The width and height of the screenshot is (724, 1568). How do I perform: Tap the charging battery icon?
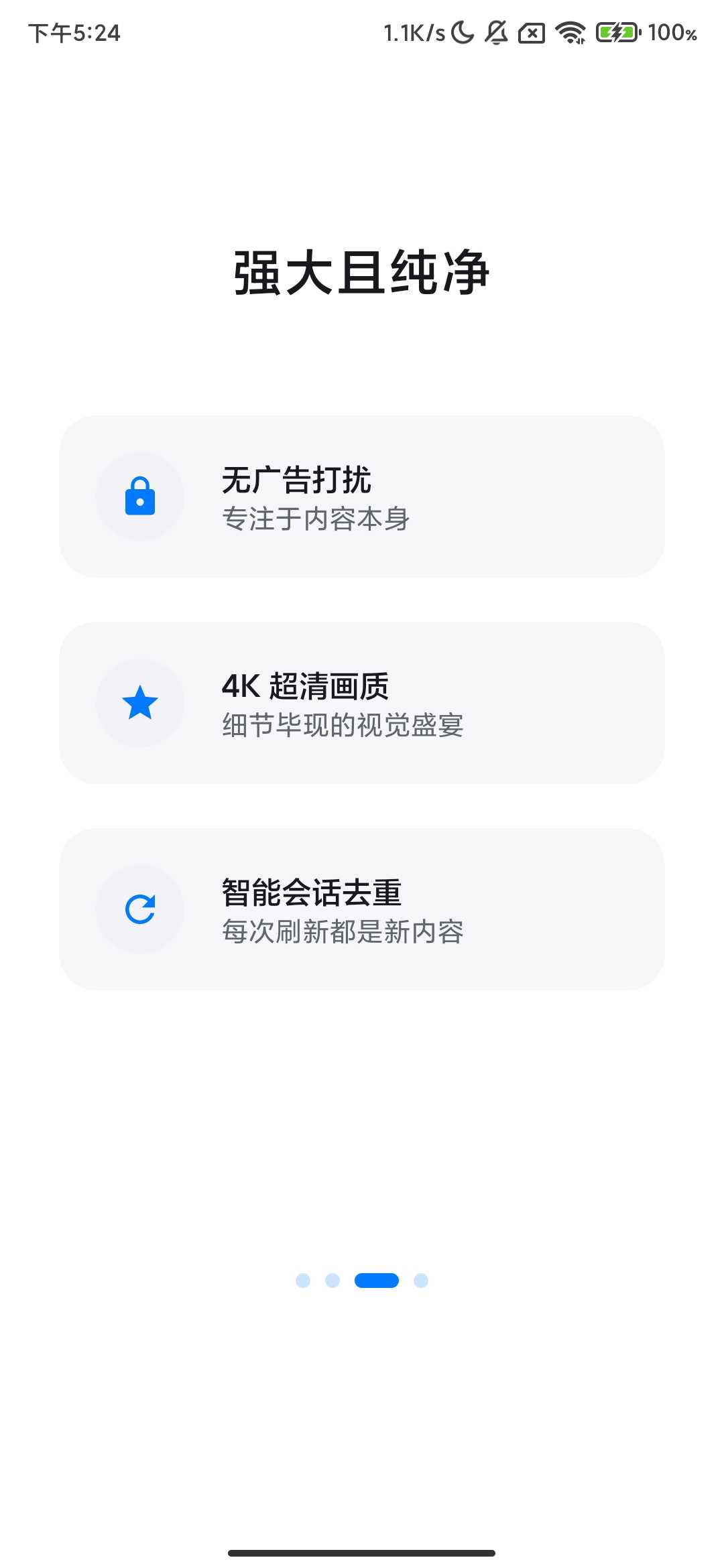point(617,34)
